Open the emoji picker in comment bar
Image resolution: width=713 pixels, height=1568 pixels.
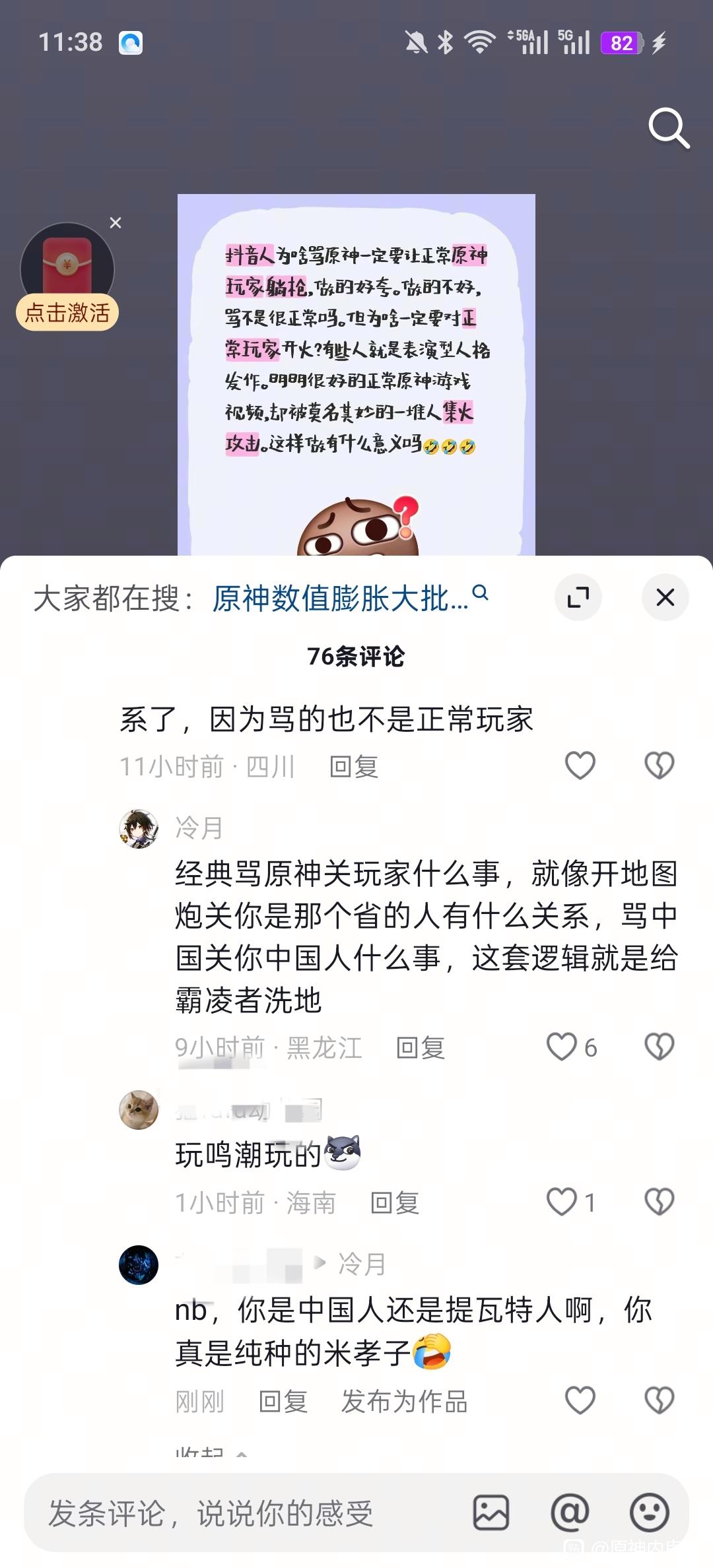point(650,1513)
